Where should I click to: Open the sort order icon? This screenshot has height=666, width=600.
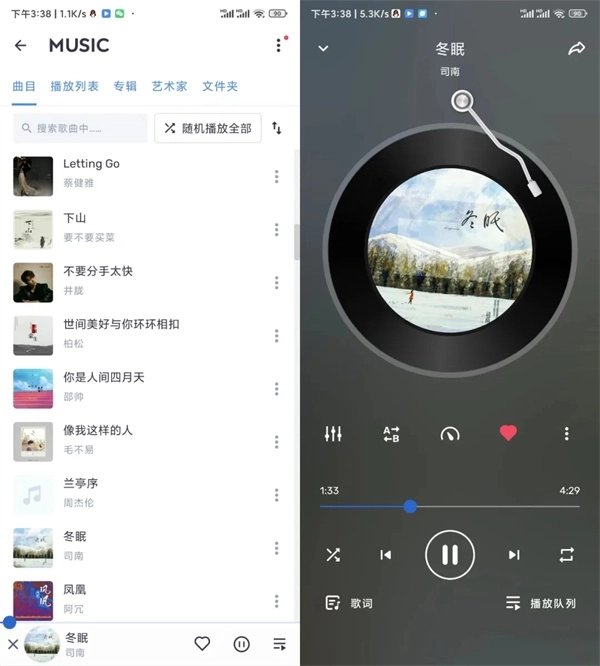(x=277, y=128)
